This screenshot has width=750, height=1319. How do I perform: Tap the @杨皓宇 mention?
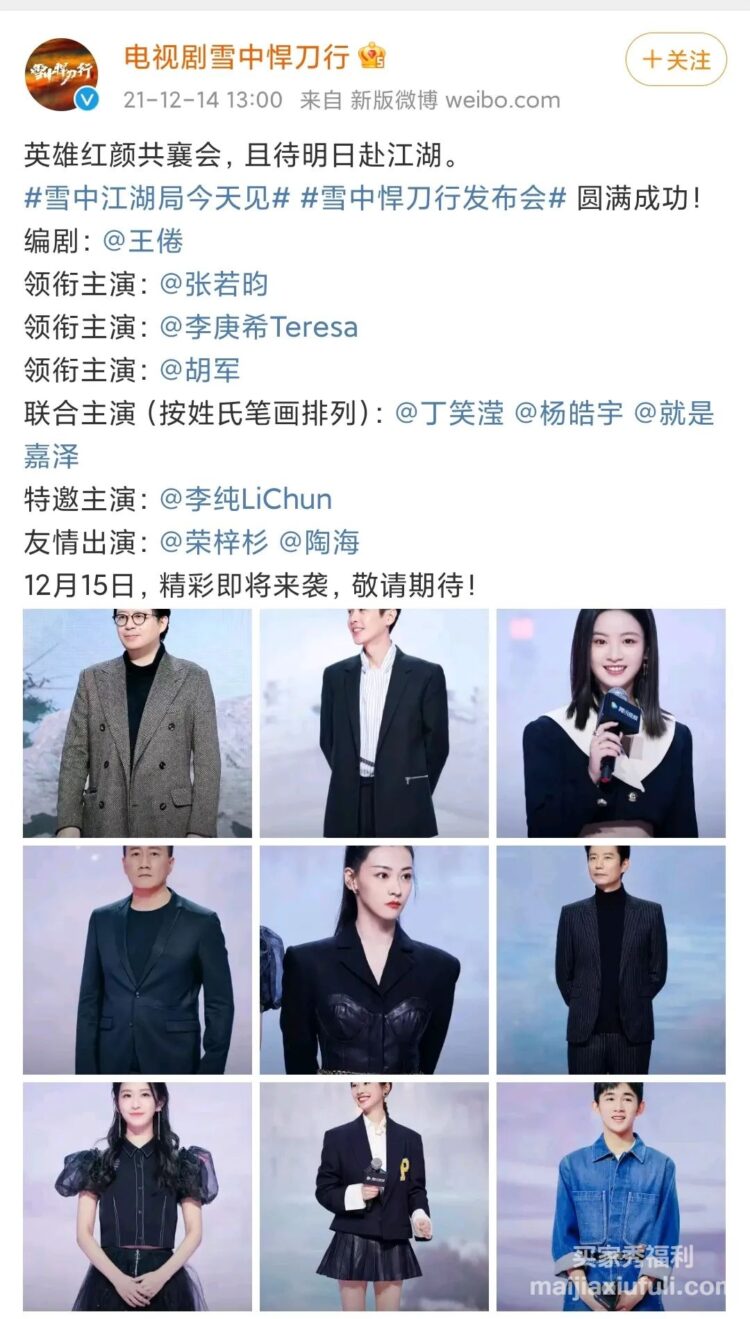pos(568,413)
